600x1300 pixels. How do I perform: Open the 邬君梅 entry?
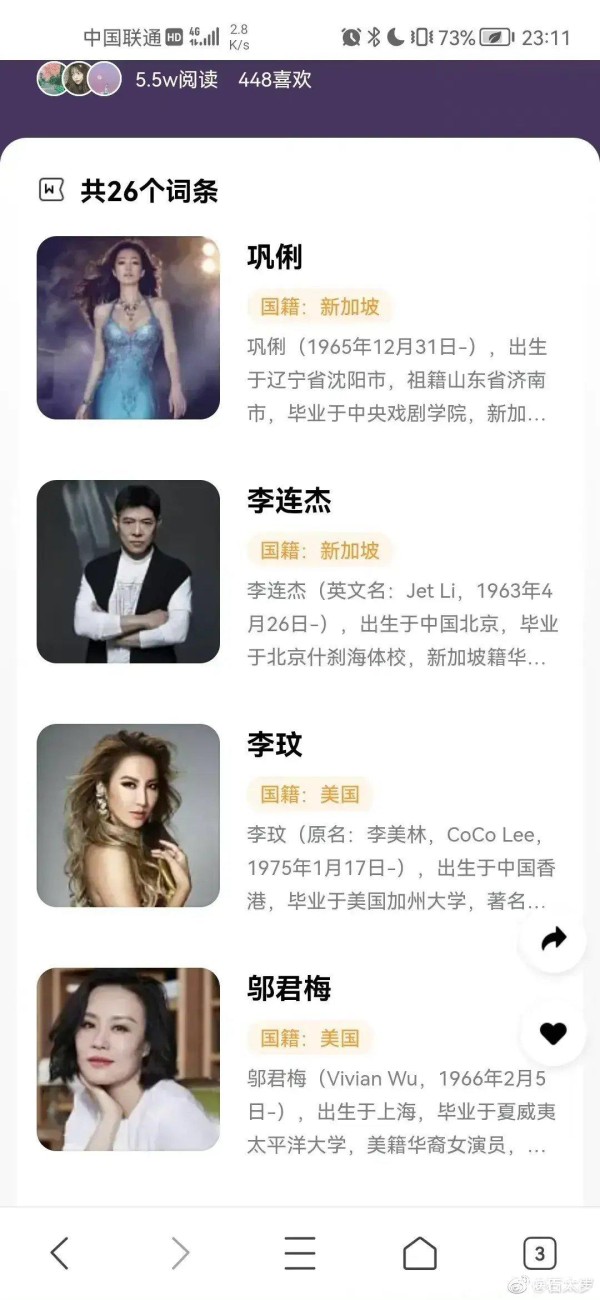[289, 988]
